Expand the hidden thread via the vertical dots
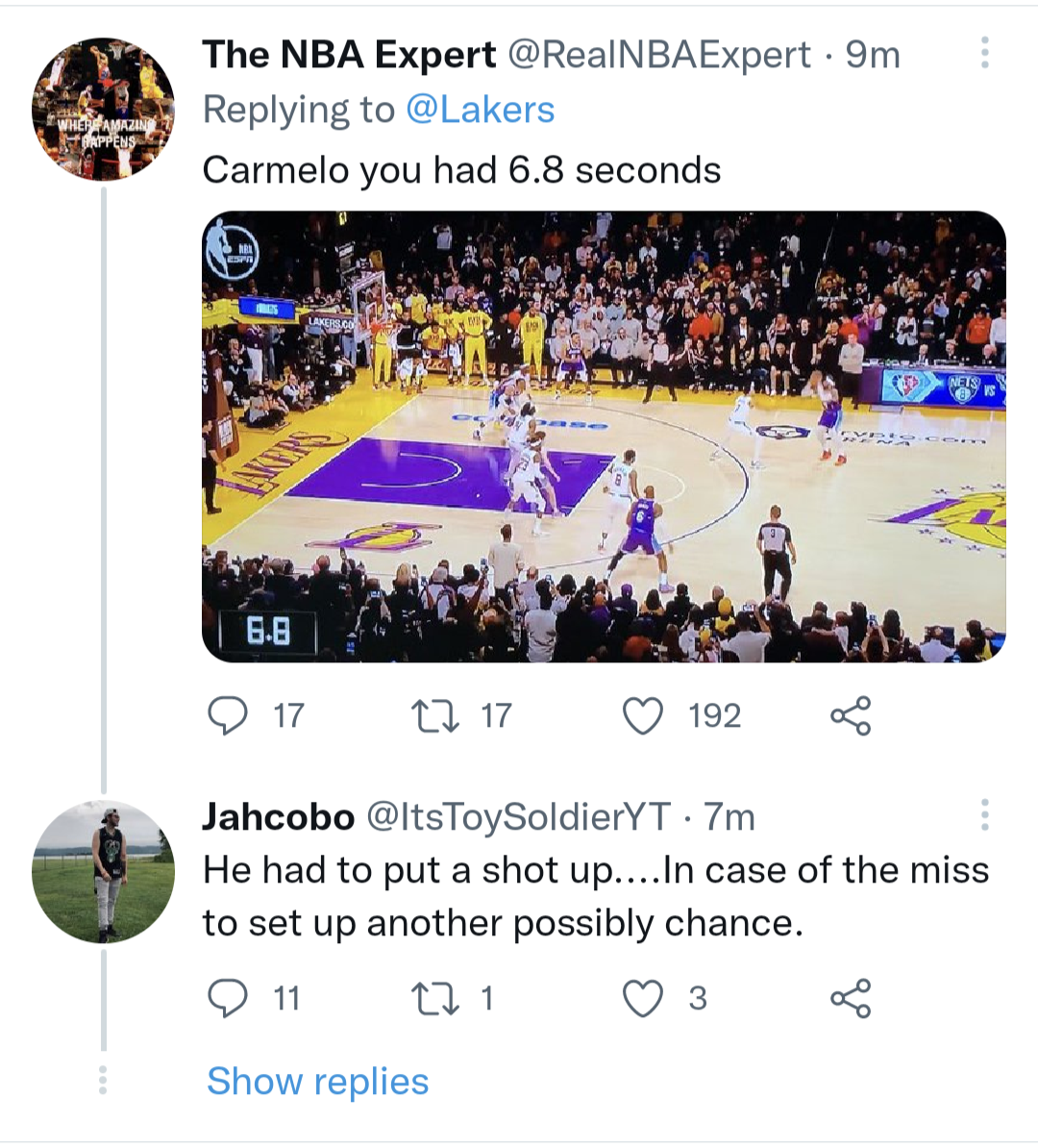Image resolution: width=1038 pixels, height=1148 pixels. pyautogui.click(x=104, y=1079)
